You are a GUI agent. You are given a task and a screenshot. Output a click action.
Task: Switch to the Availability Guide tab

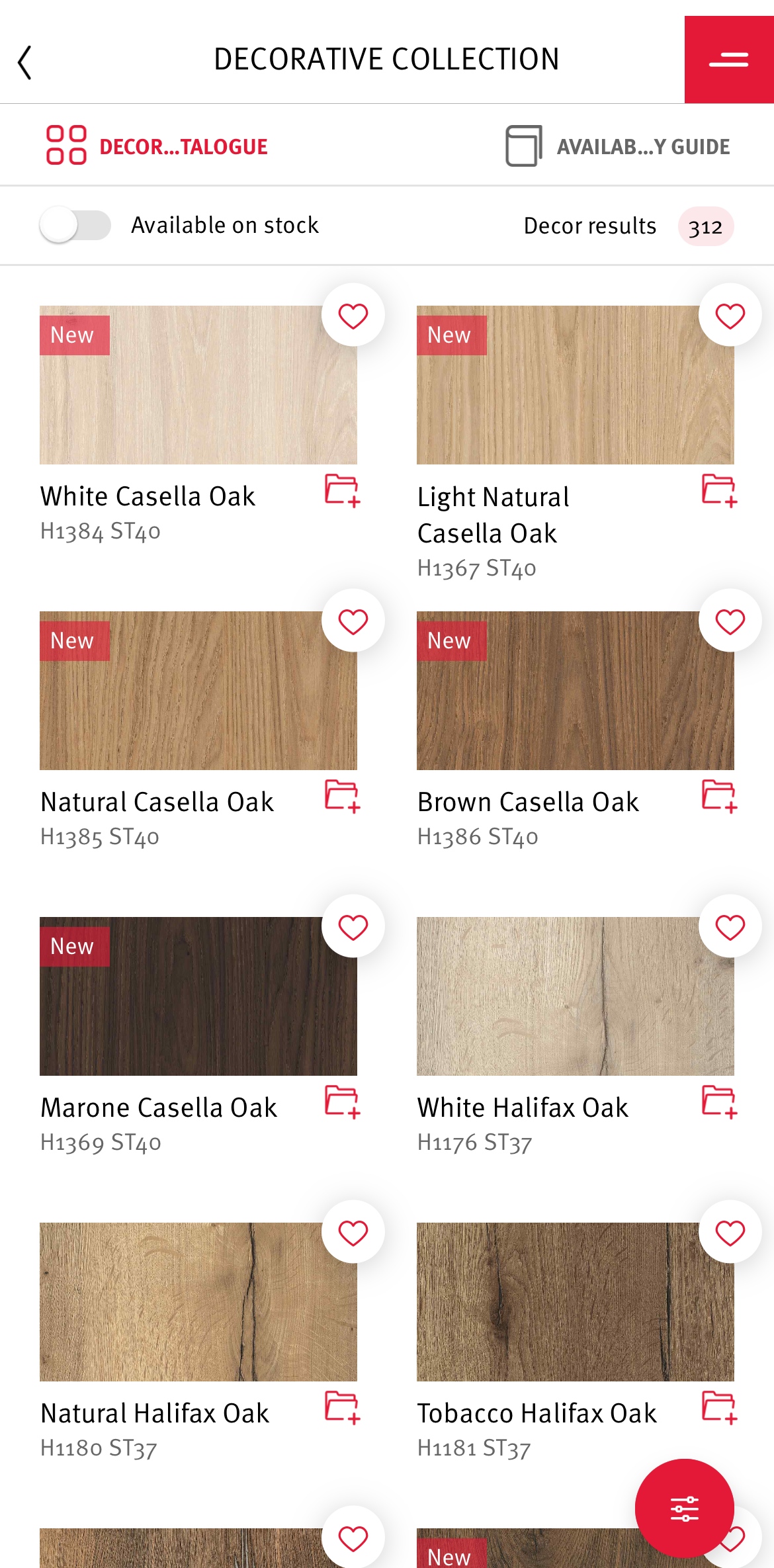(x=618, y=146)
